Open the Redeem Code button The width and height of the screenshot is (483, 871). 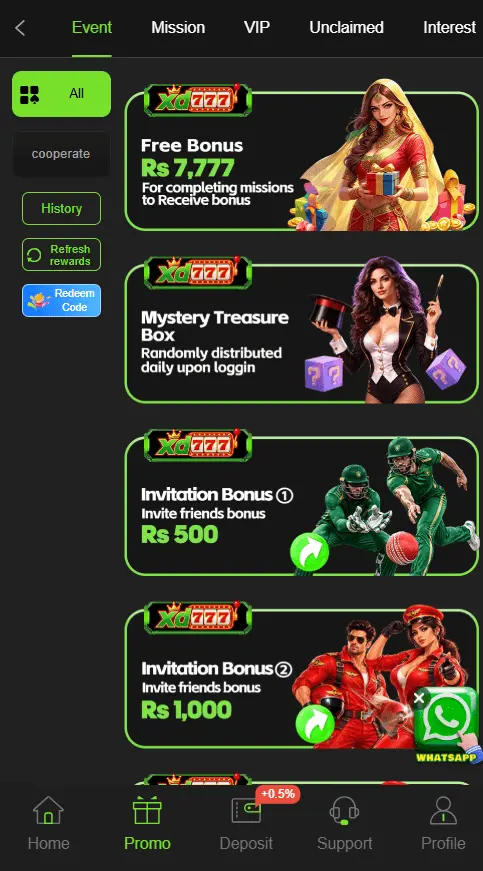coord(62,301)
